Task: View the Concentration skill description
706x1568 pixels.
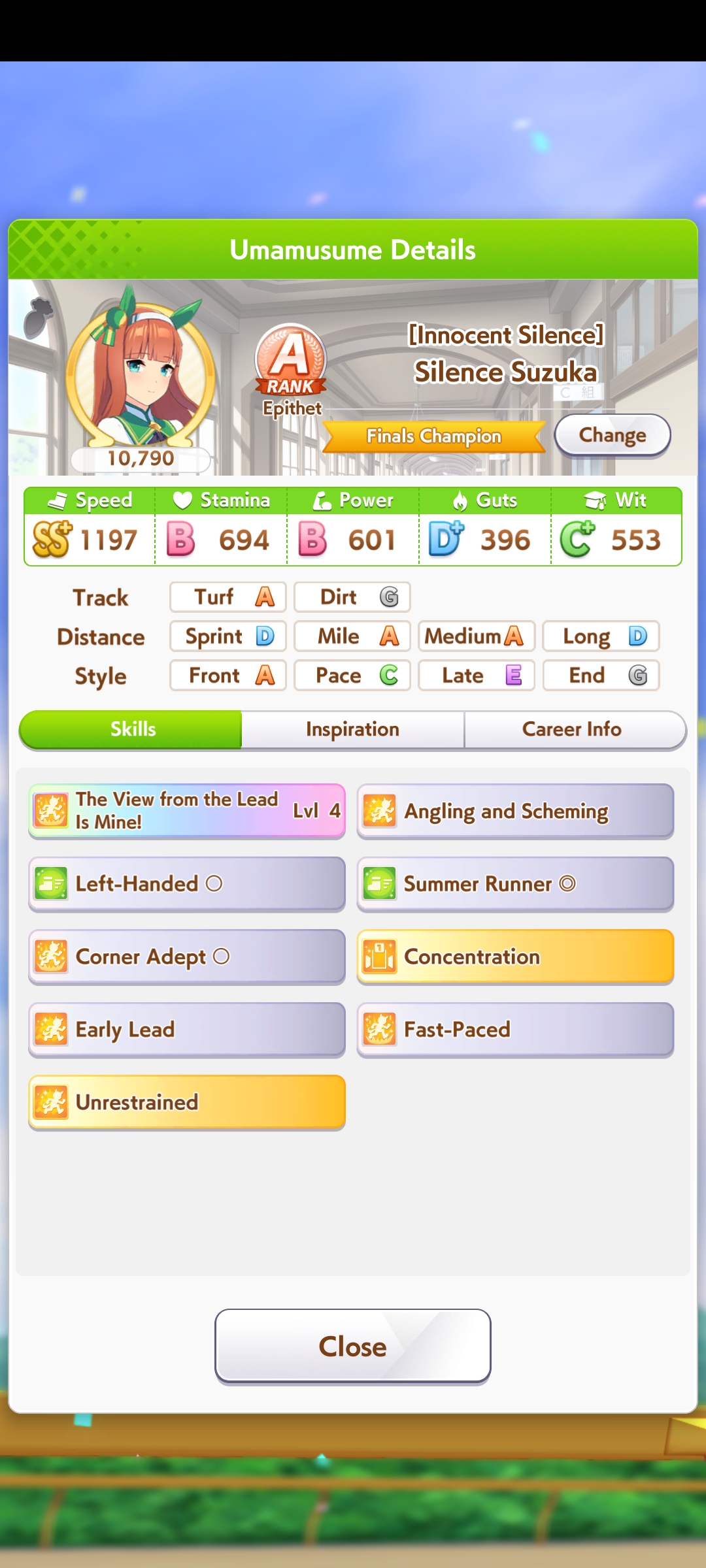Action: pos(515,956)
